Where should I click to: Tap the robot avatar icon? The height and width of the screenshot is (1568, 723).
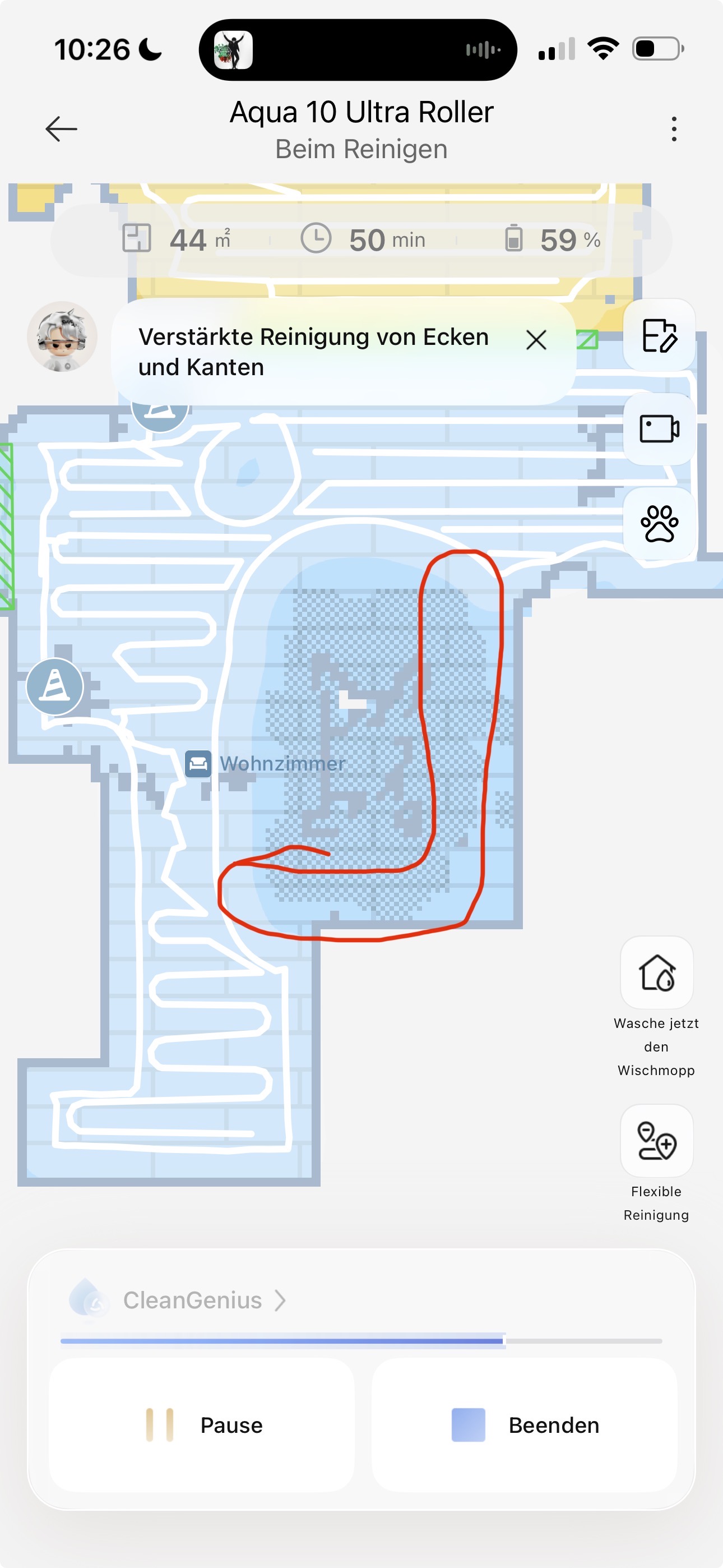point(62,336)
